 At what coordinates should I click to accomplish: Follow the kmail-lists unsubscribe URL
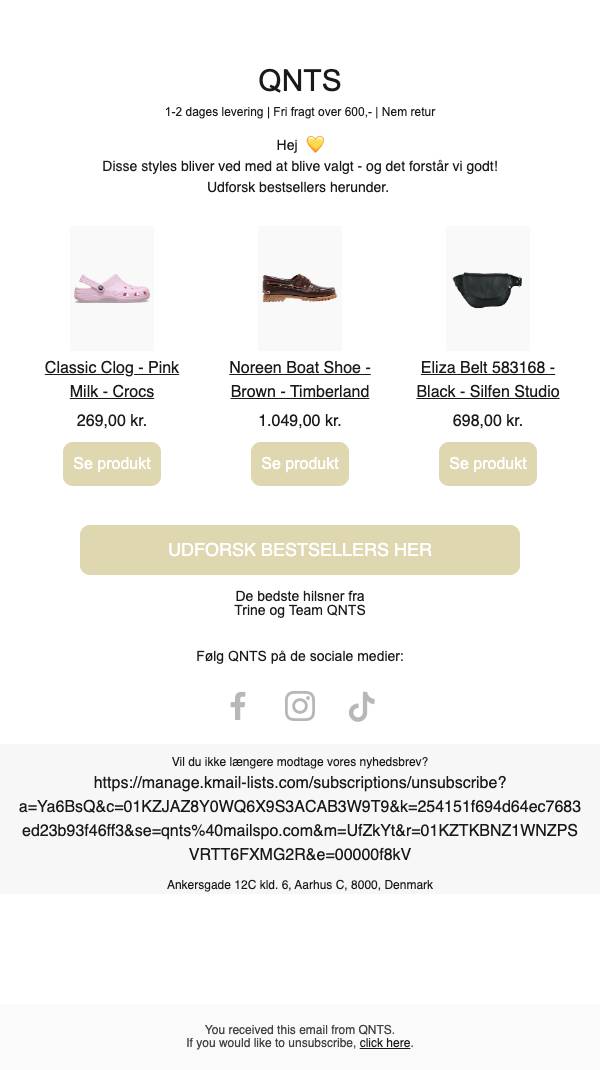coord(300,818)
